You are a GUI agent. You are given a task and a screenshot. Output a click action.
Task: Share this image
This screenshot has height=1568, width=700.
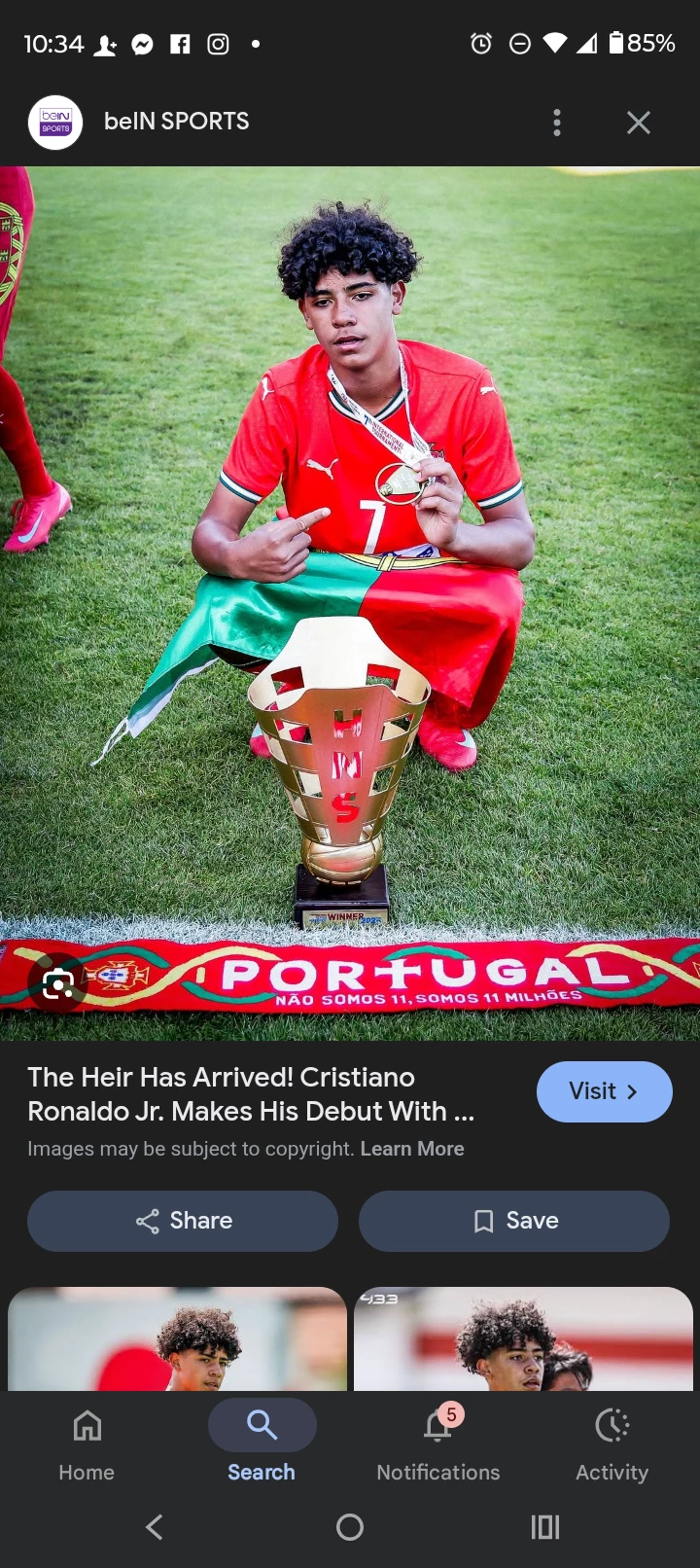(183, 1221)
